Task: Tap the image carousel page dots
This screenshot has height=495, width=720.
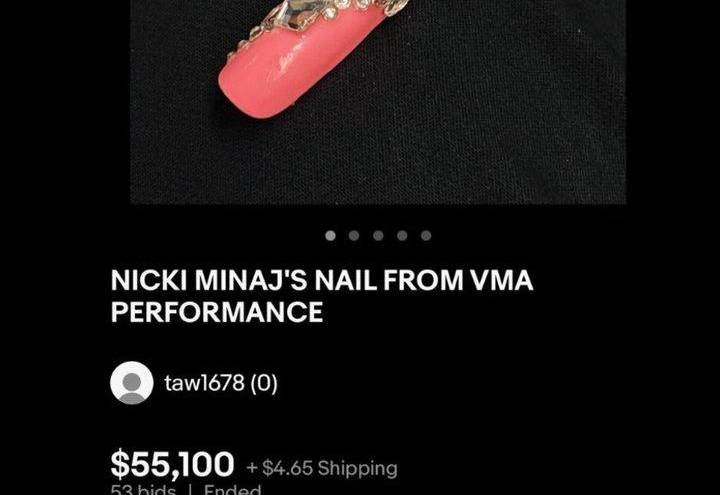Action: (x=378, y=236)
